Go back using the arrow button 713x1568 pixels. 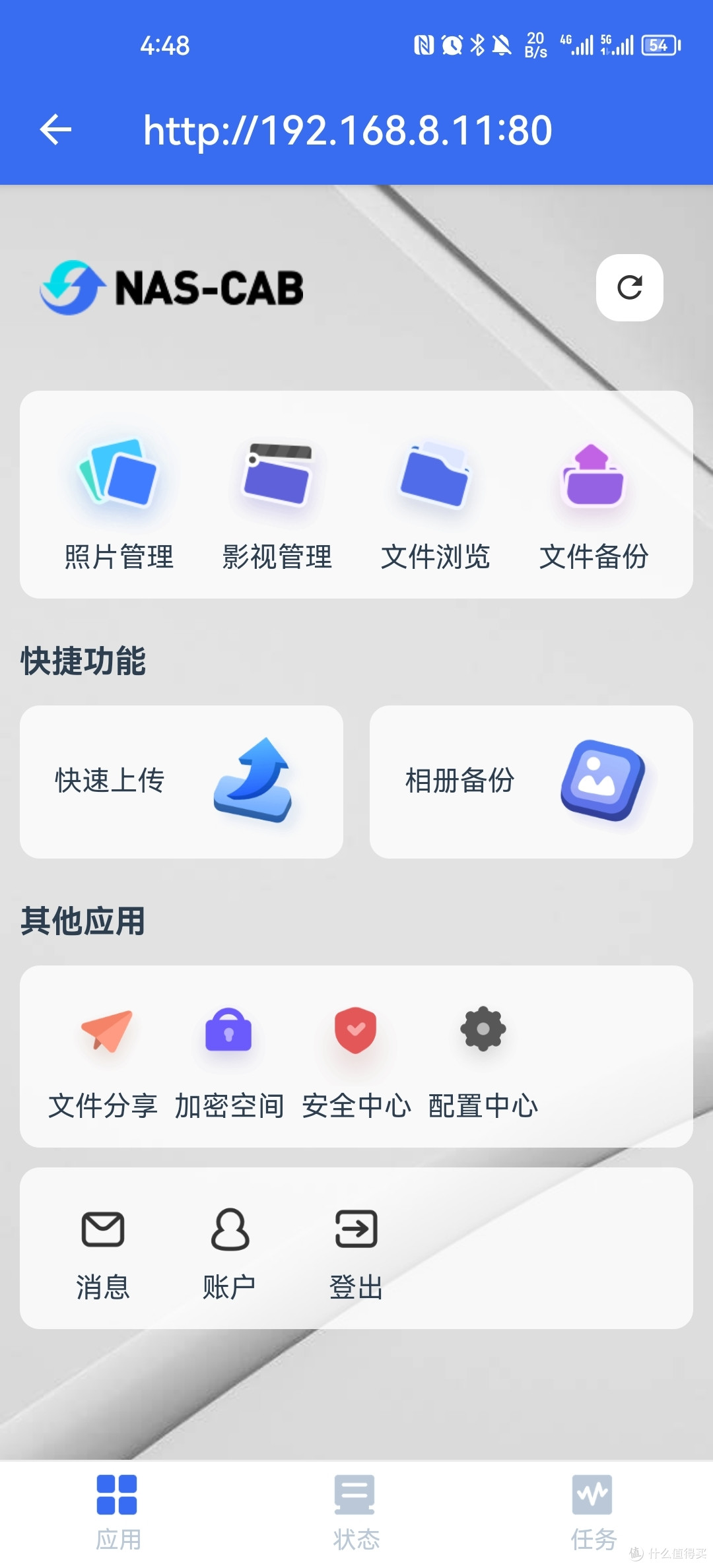pyautogui.click(x=57, y=129)
